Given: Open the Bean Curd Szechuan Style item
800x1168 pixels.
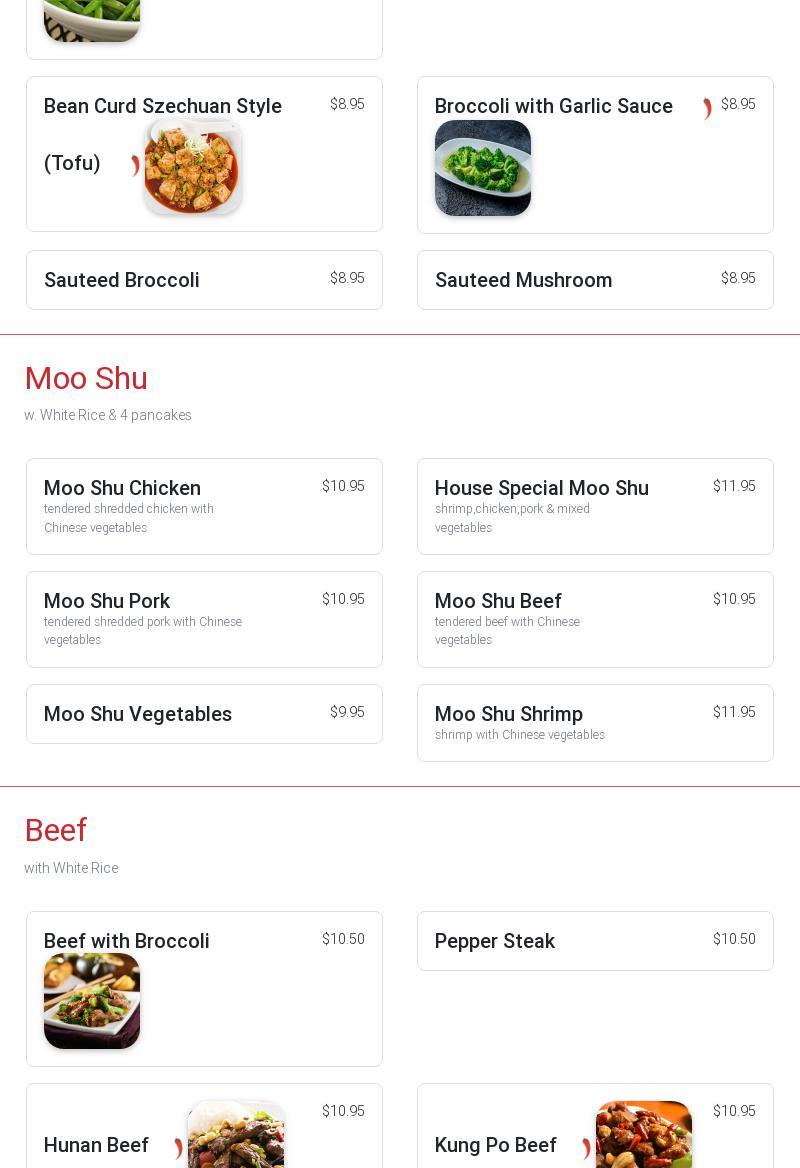Looking at the screenshot, I should click(x=204, y=154).
